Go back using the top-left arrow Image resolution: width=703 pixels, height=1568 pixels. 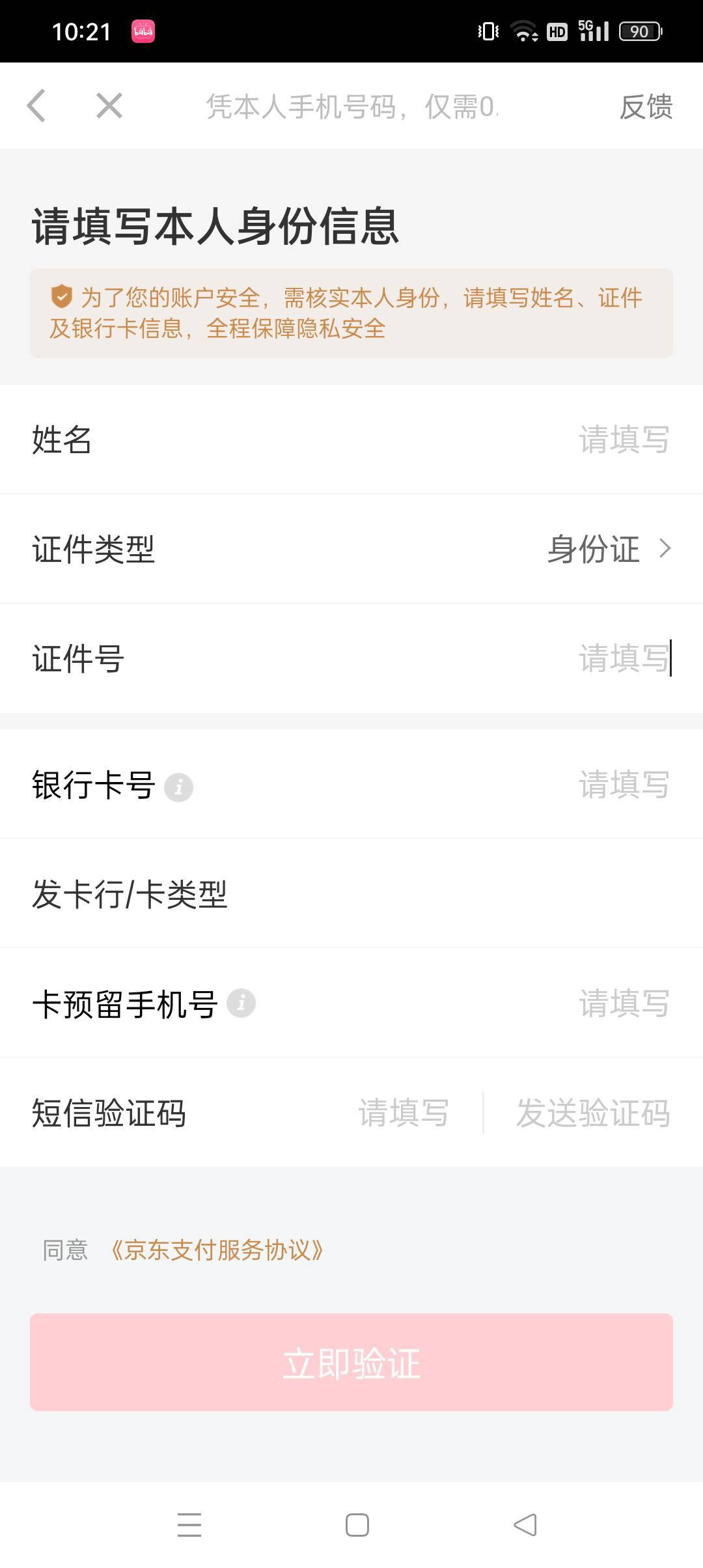[36, 105]
